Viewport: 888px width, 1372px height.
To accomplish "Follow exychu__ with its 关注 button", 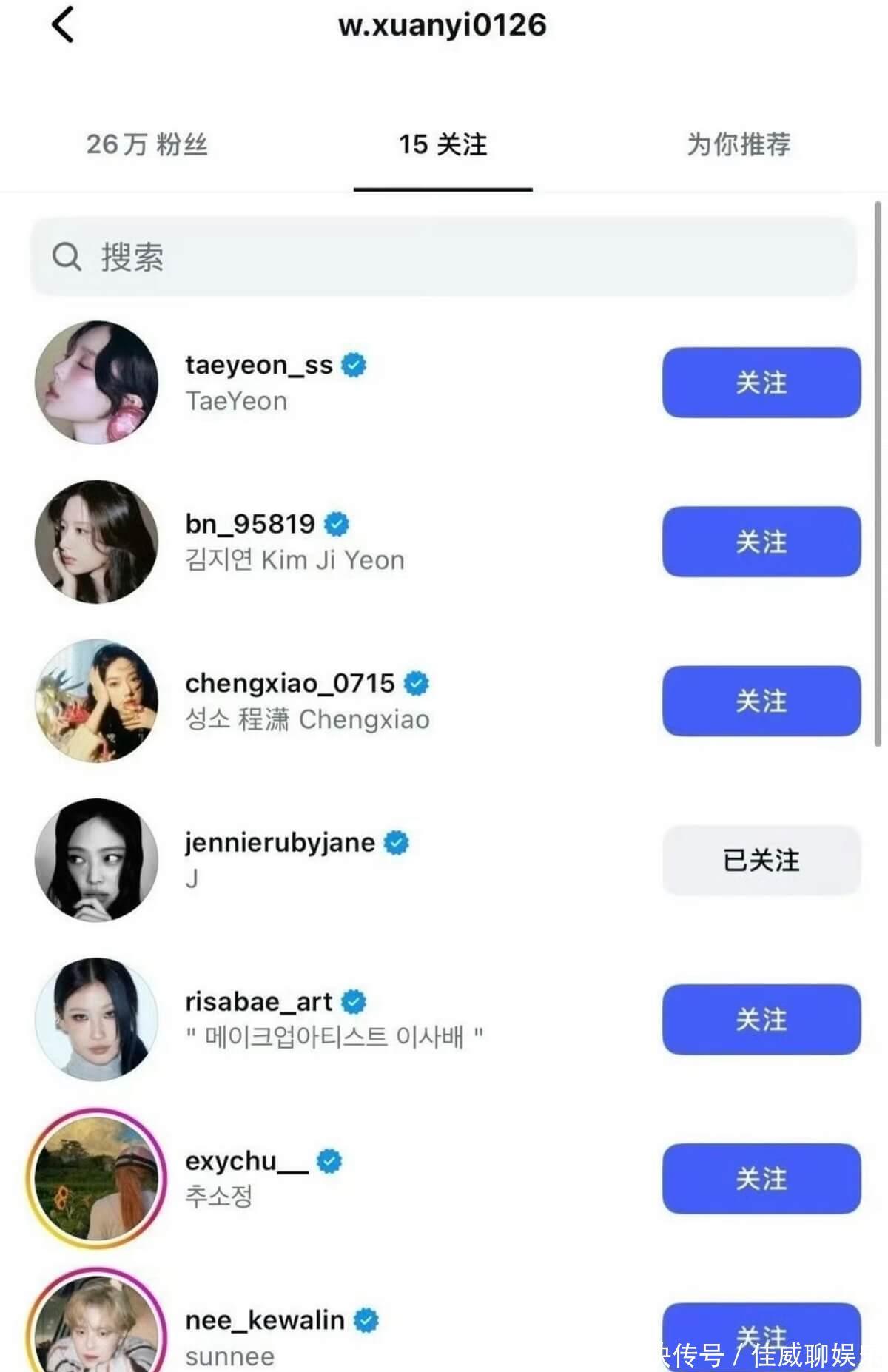I will [x=761, y=1178].
